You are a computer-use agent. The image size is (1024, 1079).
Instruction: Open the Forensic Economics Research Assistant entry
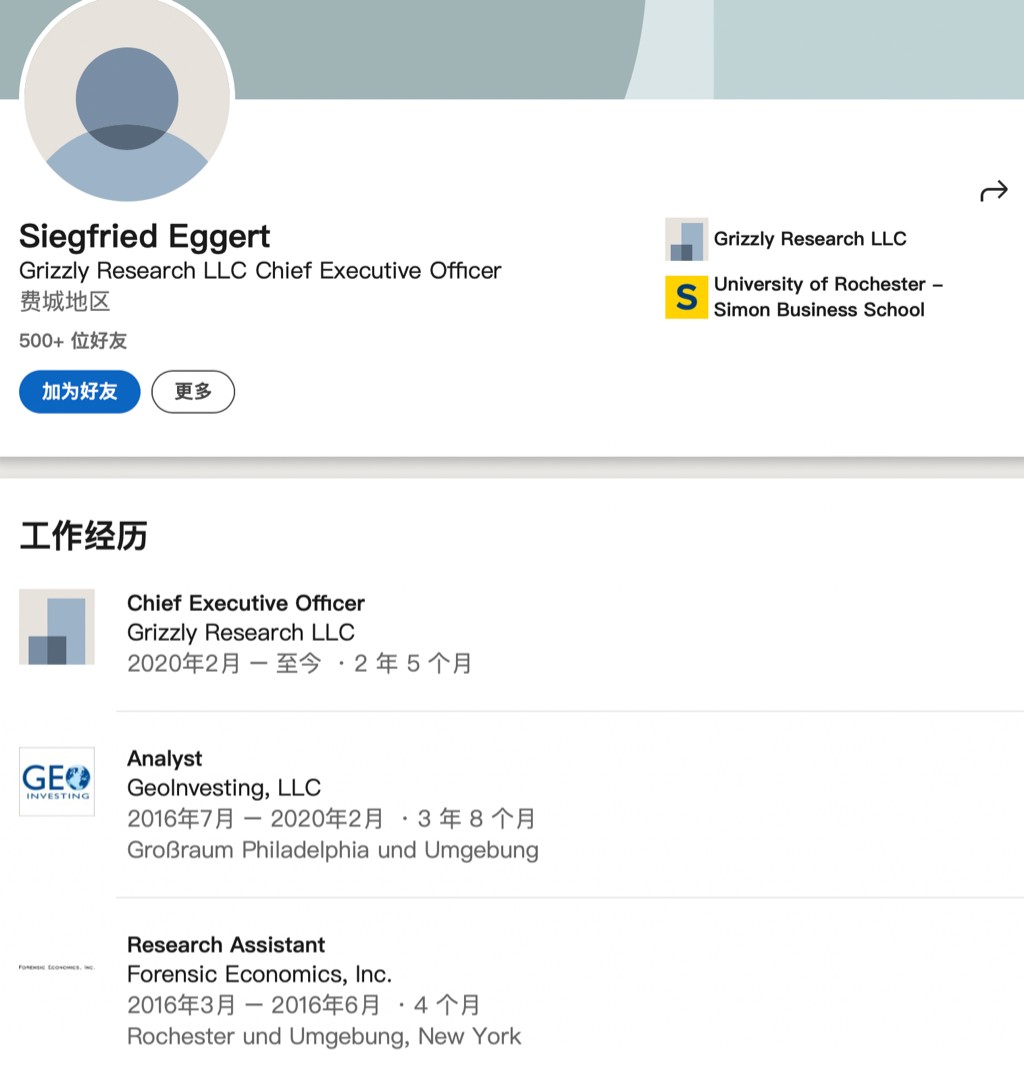tap(258, 974)
